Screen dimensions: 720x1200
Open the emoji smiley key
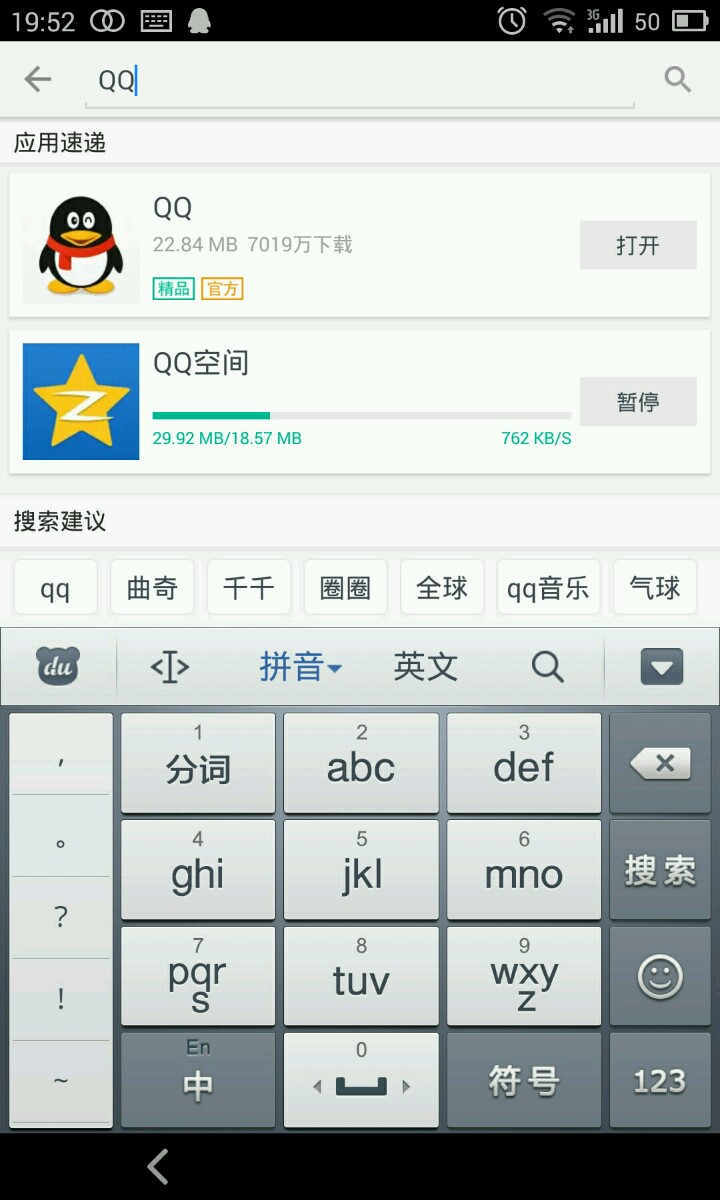[x=660, y=977]
